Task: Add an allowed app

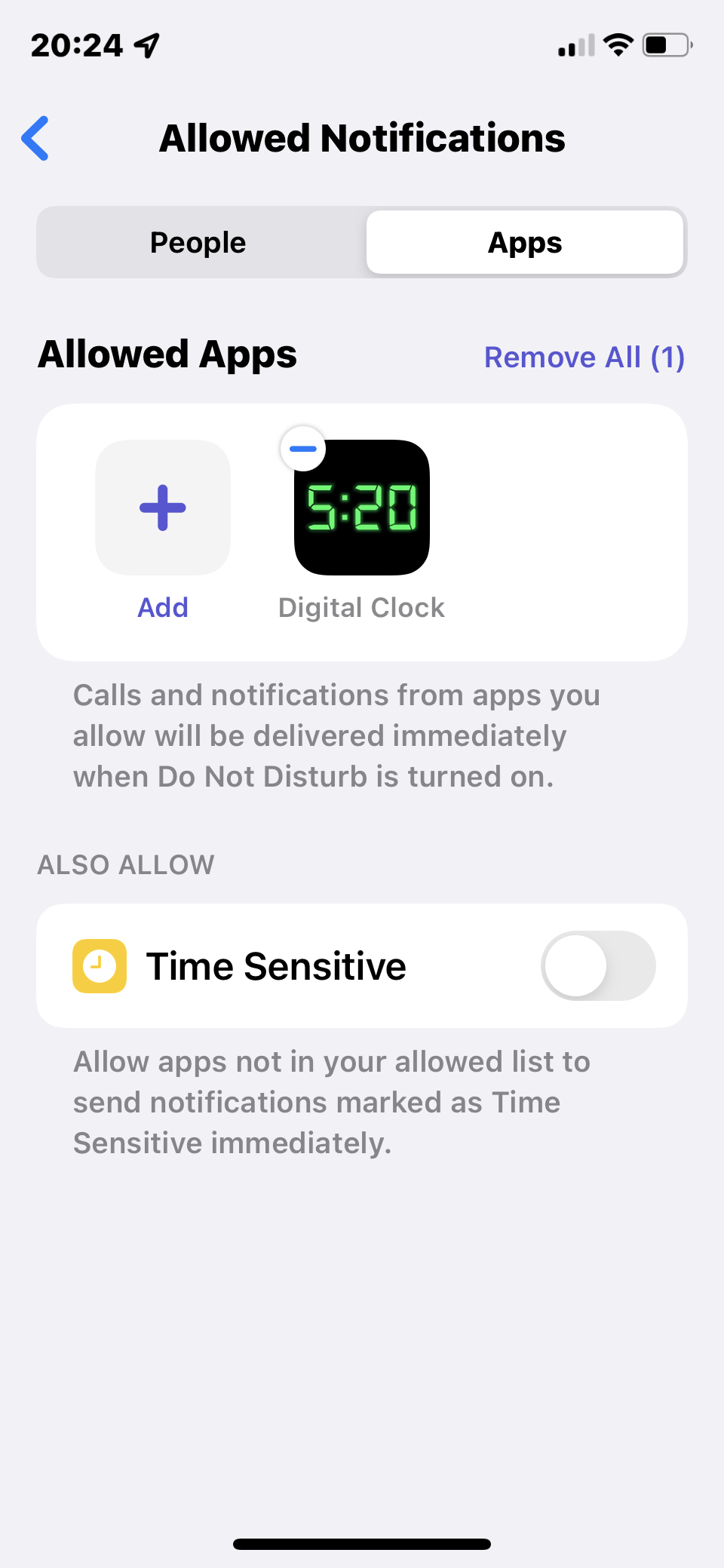Action: click(x=163, y=508)
